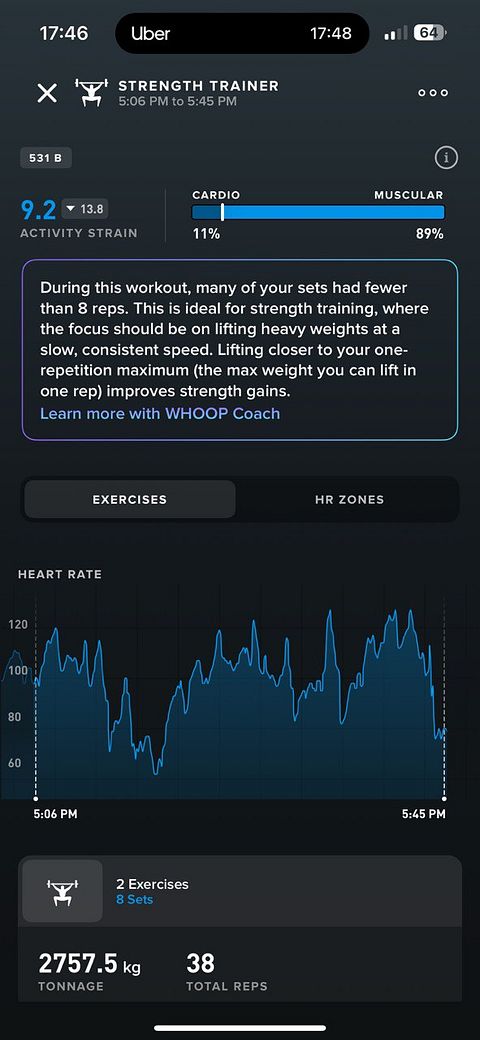
Task: Switch to the HR Zones tab
Action: [x=349, y=499]
